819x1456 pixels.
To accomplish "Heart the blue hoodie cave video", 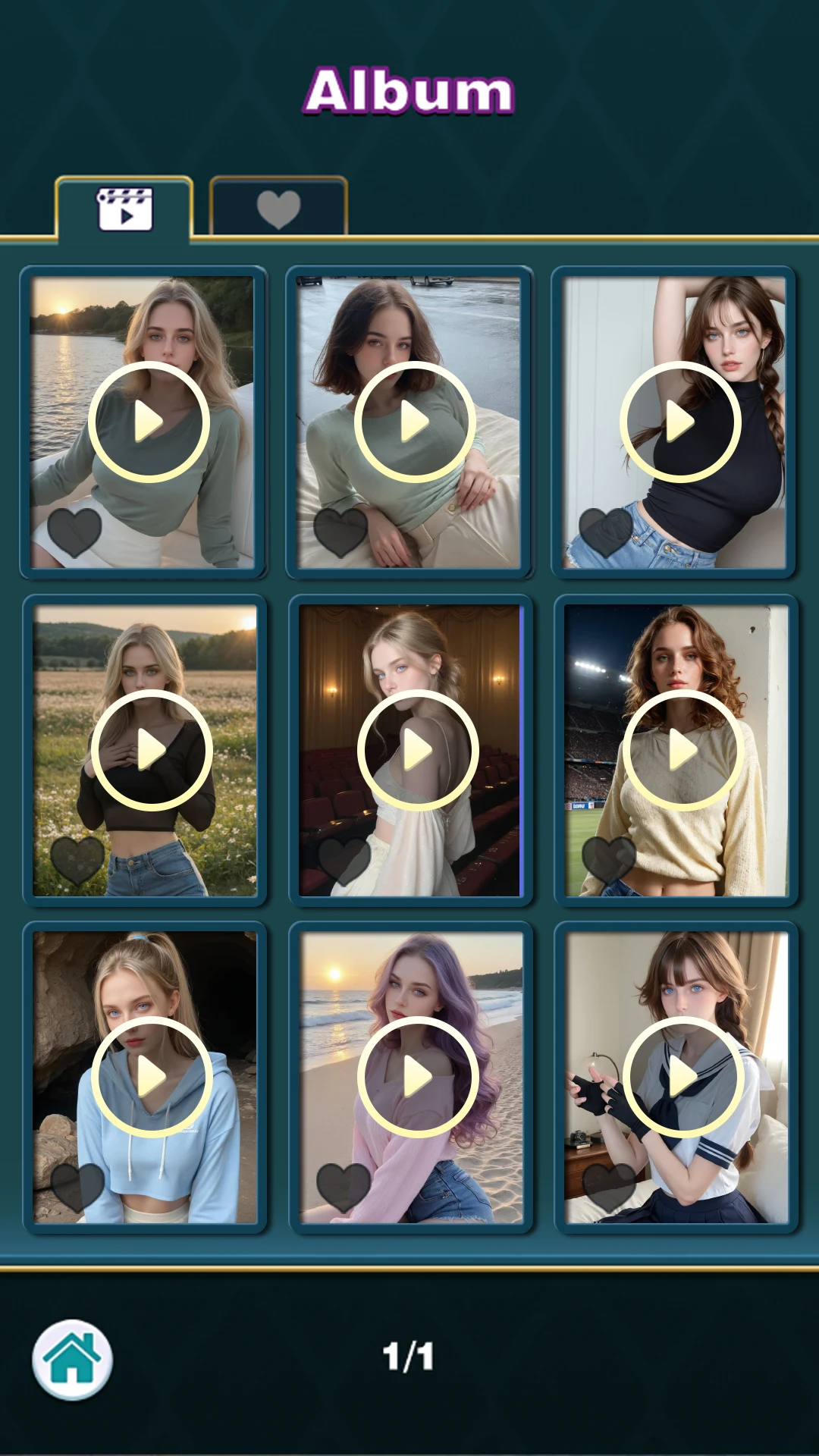I will [x=77, y=1188].
